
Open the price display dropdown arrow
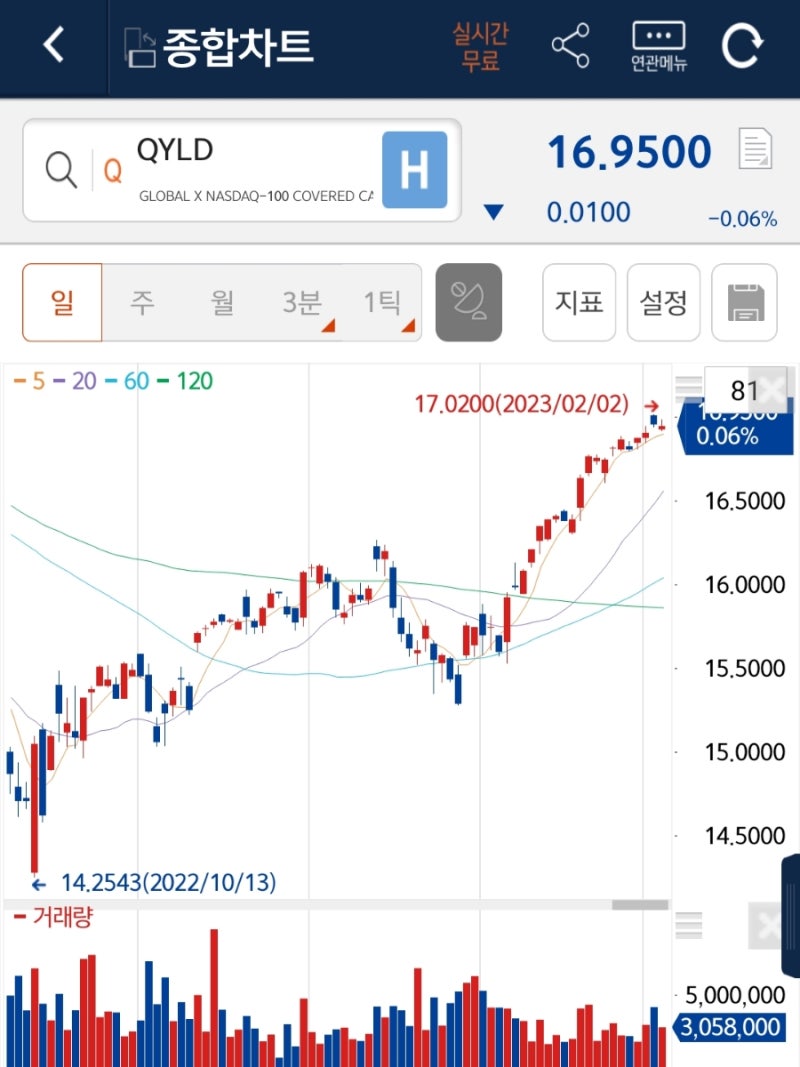tap(492, 210)
